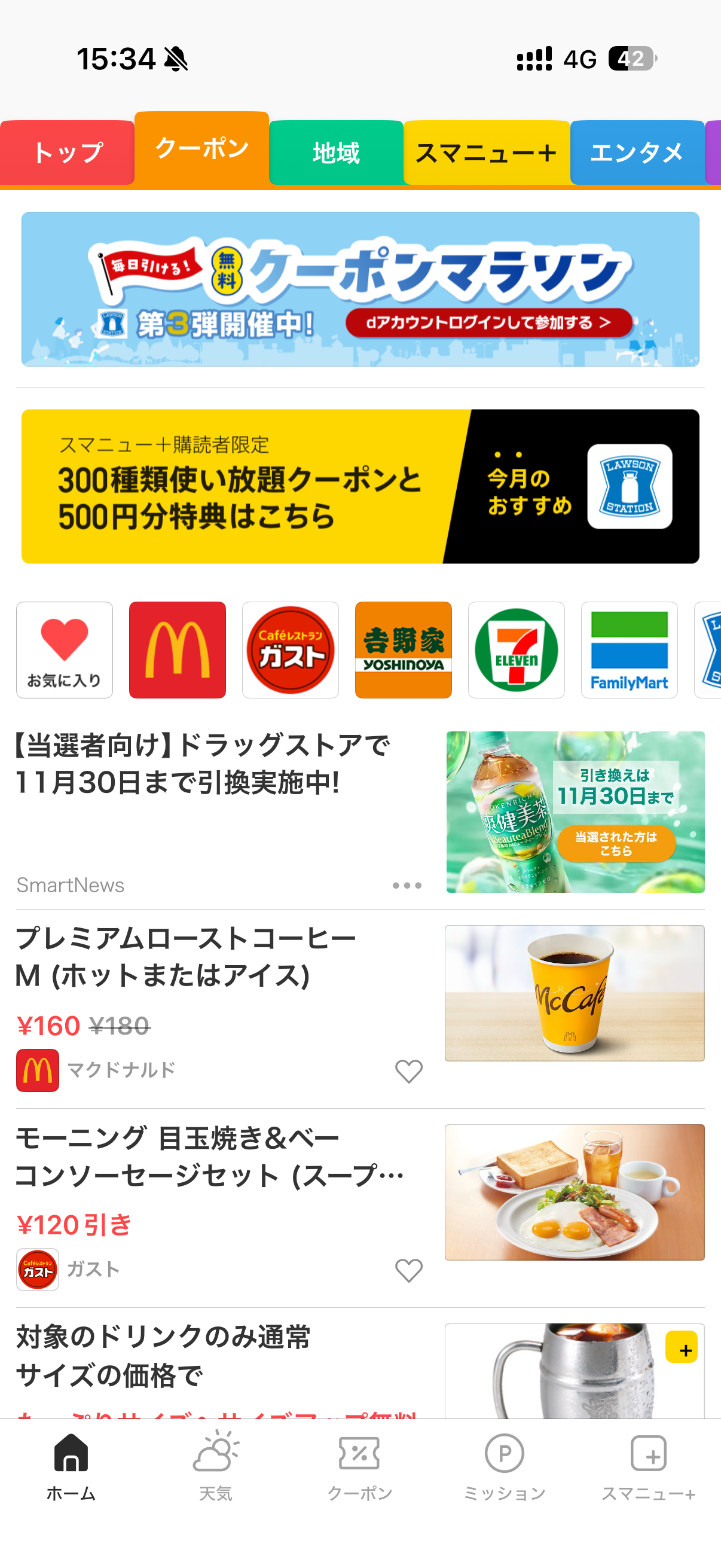Open more options on the SmartNews article

[x=407, y=885]
